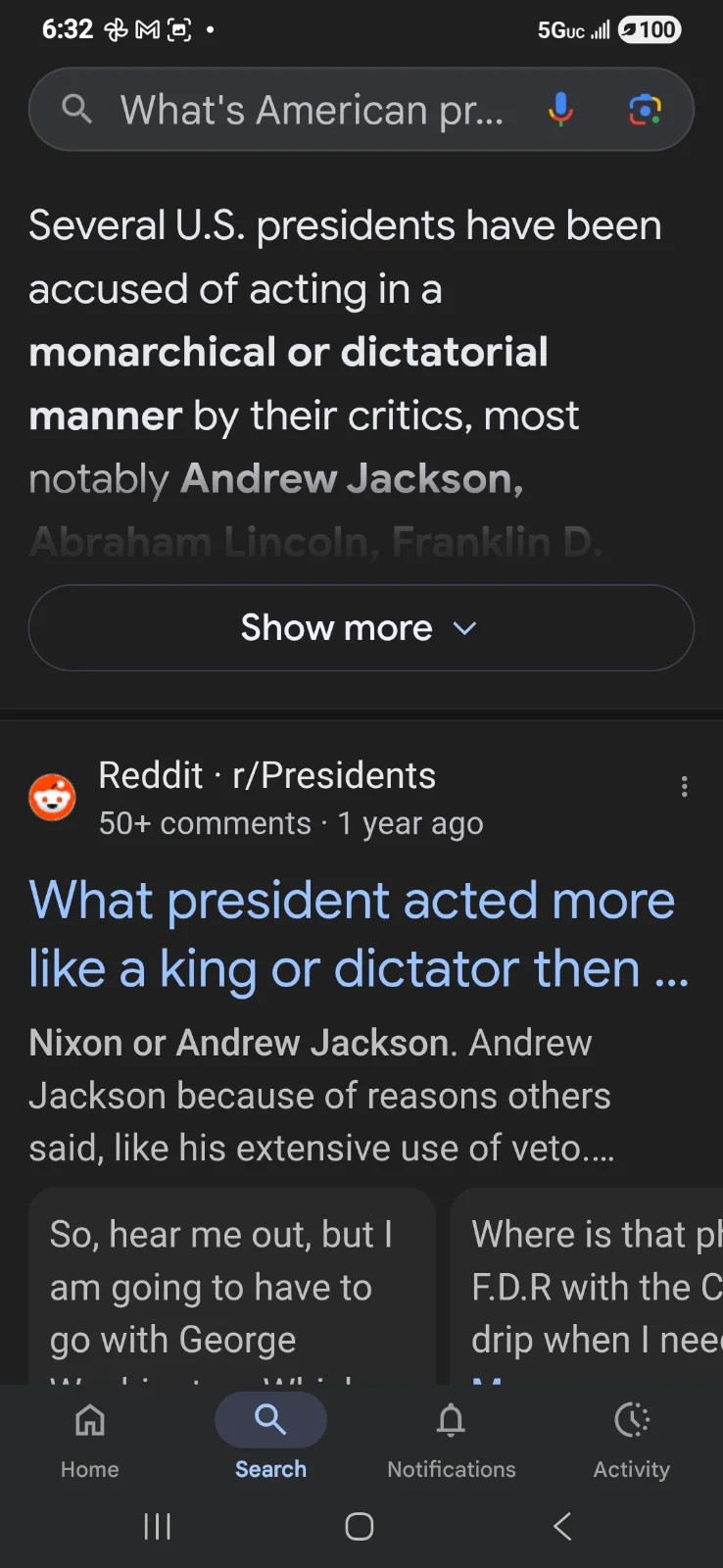Tap the search box with the query
Screen dimensions: 723x1568
click(312, 110)
